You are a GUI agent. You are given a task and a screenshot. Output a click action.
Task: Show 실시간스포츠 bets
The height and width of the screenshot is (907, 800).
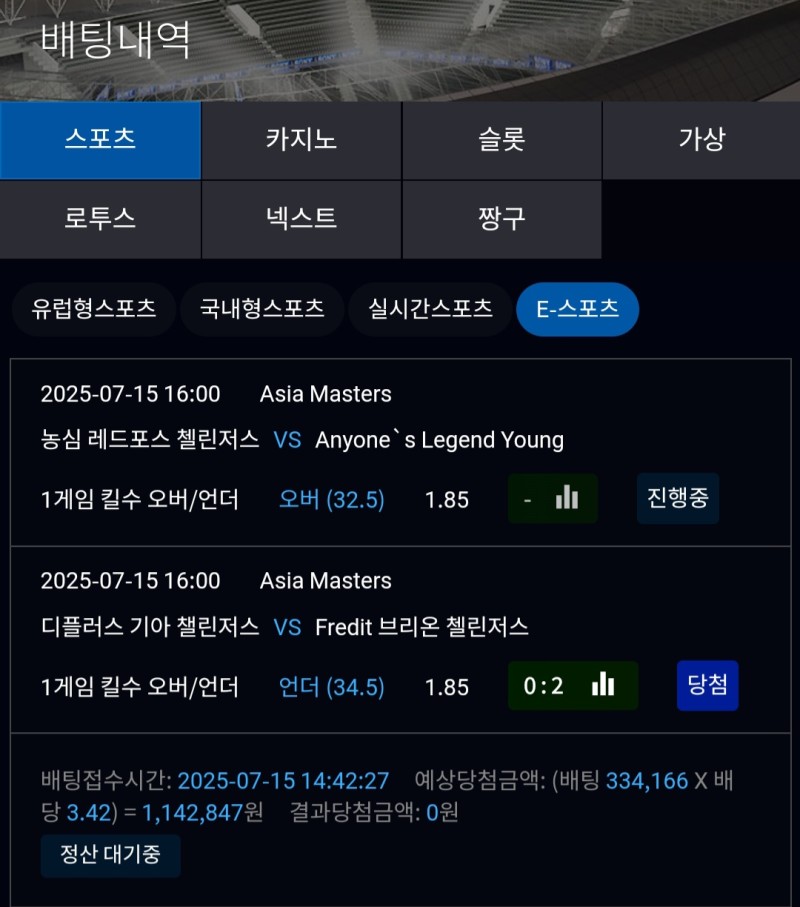pyautogui.click(x=430, y=309)
